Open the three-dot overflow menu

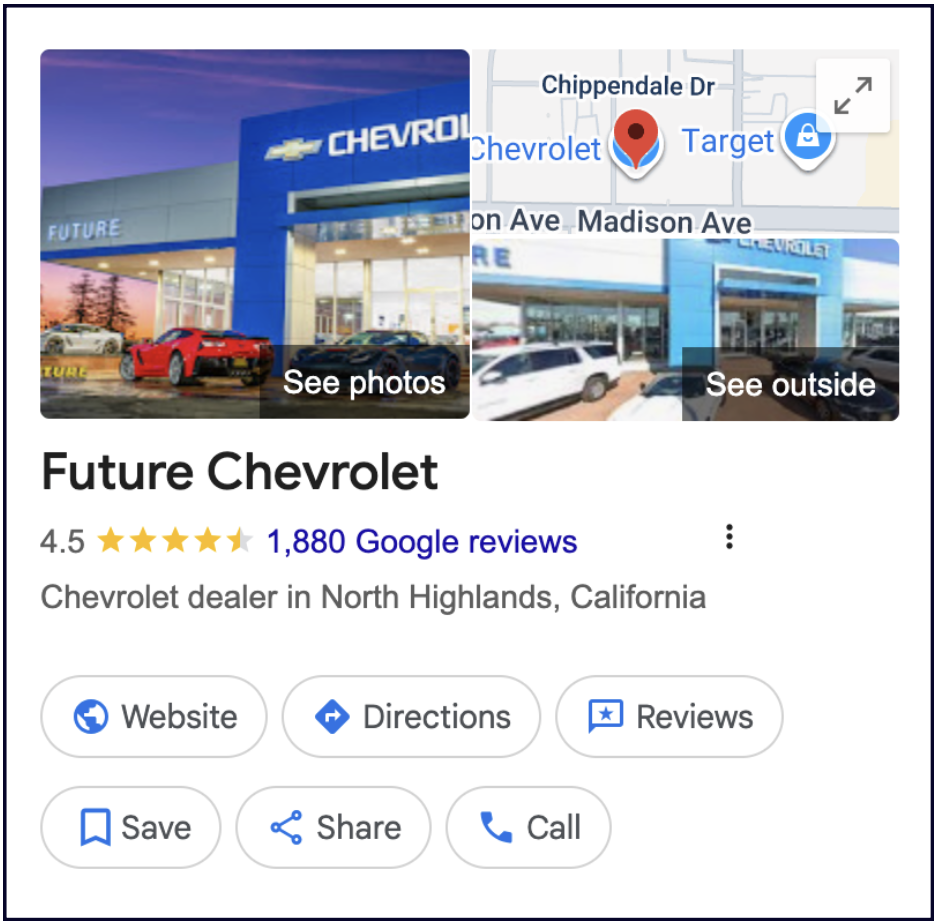point(729,538)
